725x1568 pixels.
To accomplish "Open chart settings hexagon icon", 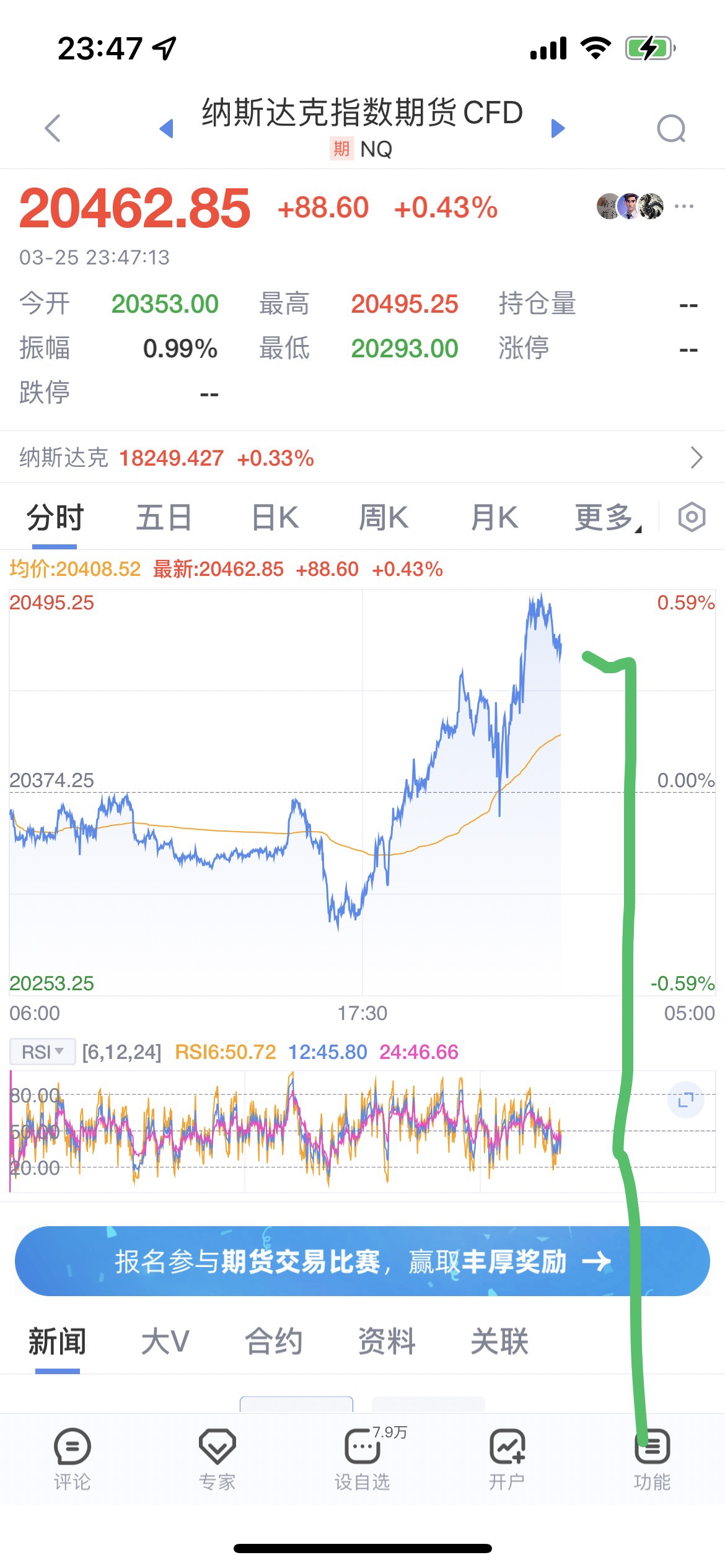I will click(x=692, y=517).
